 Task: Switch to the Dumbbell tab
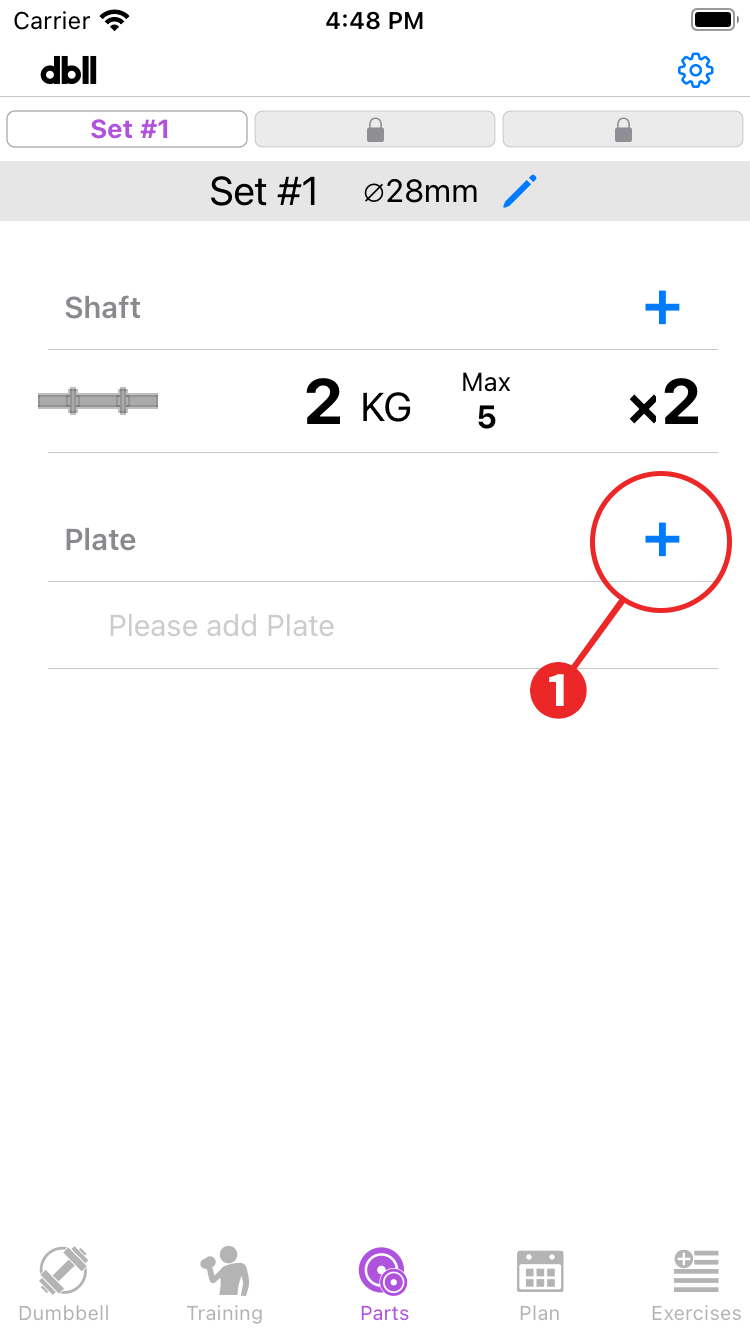tap(64, 1284)
